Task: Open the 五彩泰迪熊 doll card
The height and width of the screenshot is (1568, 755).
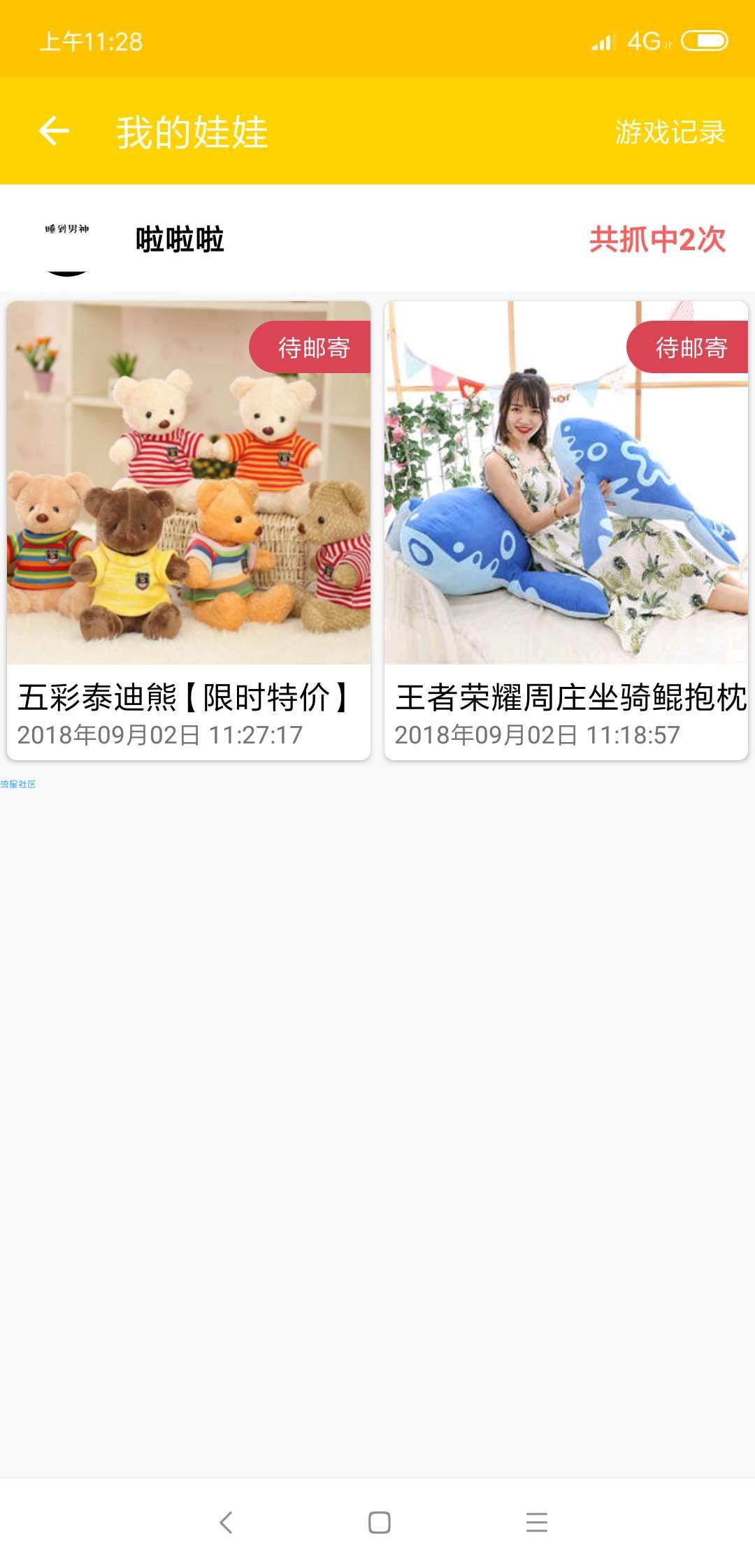Action: tap(189, 530)
